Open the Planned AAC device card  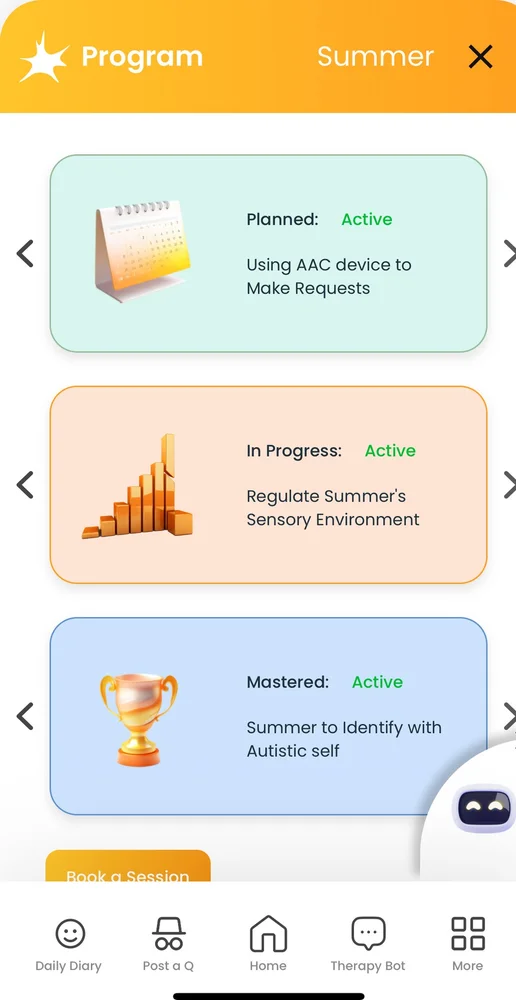[x=269, y=253]
